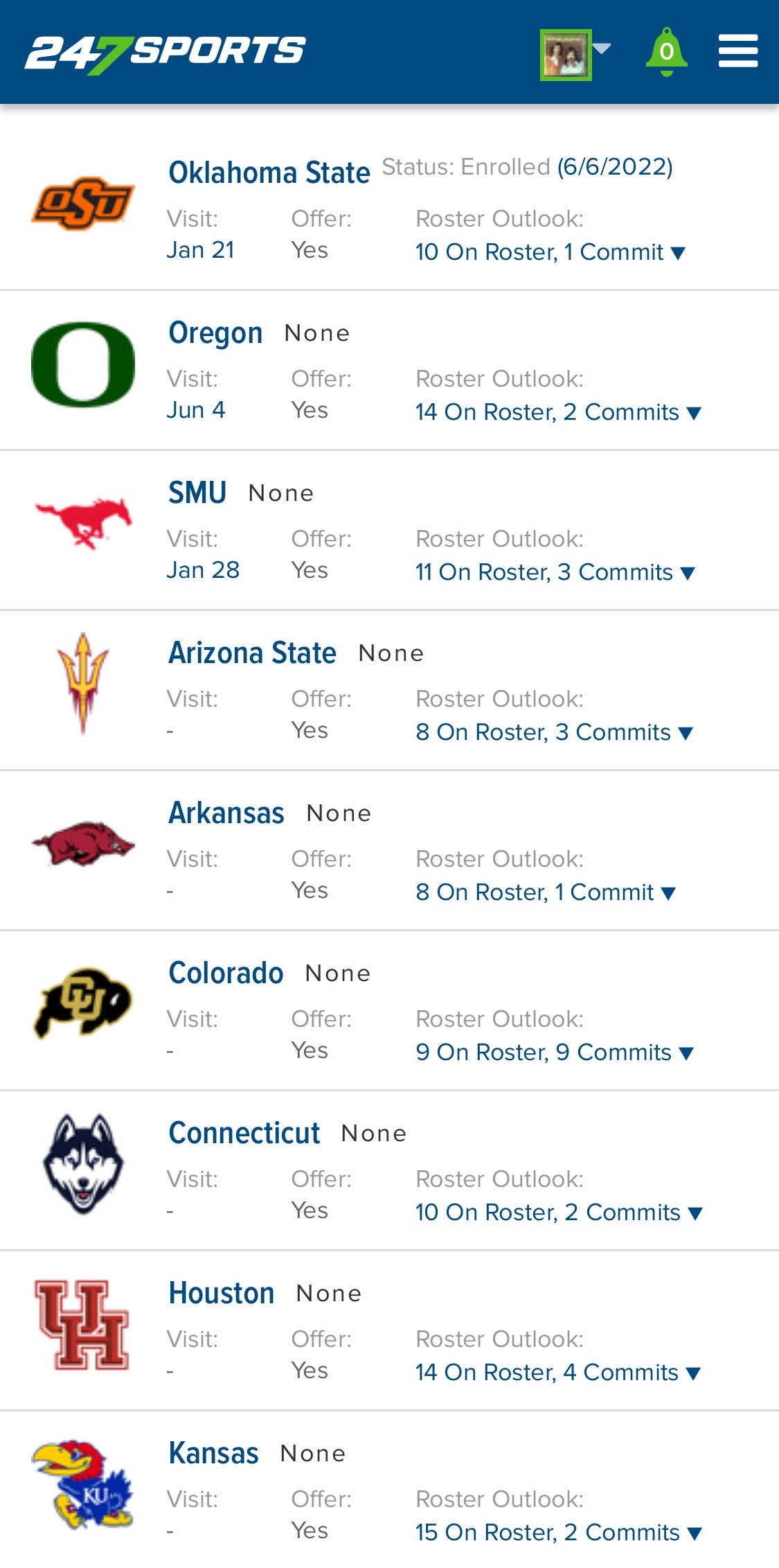Image resolution: width=779 pixels, height=1568 pixels.
Task: Open the Oklahoma State team link
Action: click(269, 173)
